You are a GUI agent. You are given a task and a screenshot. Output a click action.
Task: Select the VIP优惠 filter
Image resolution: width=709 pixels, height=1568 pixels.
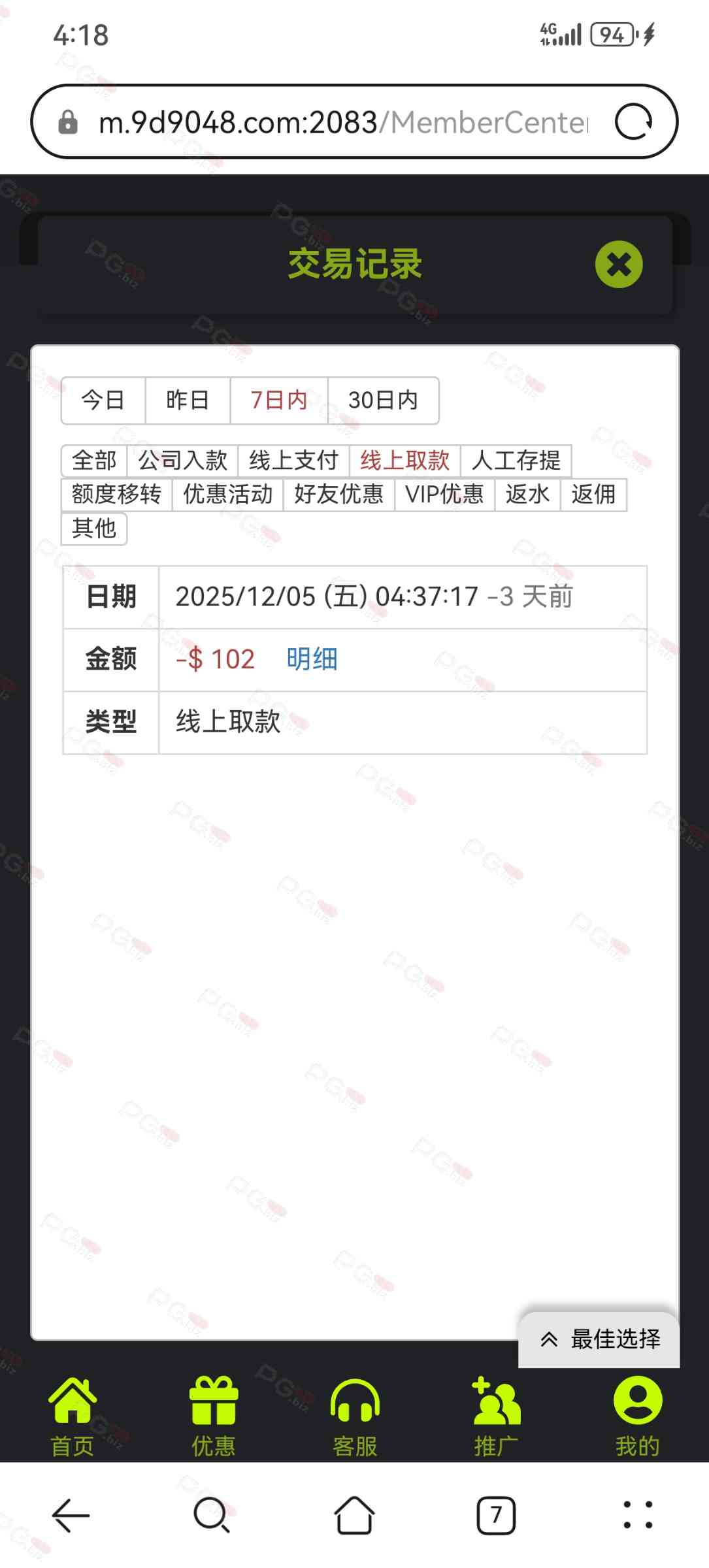coord(444,494)
